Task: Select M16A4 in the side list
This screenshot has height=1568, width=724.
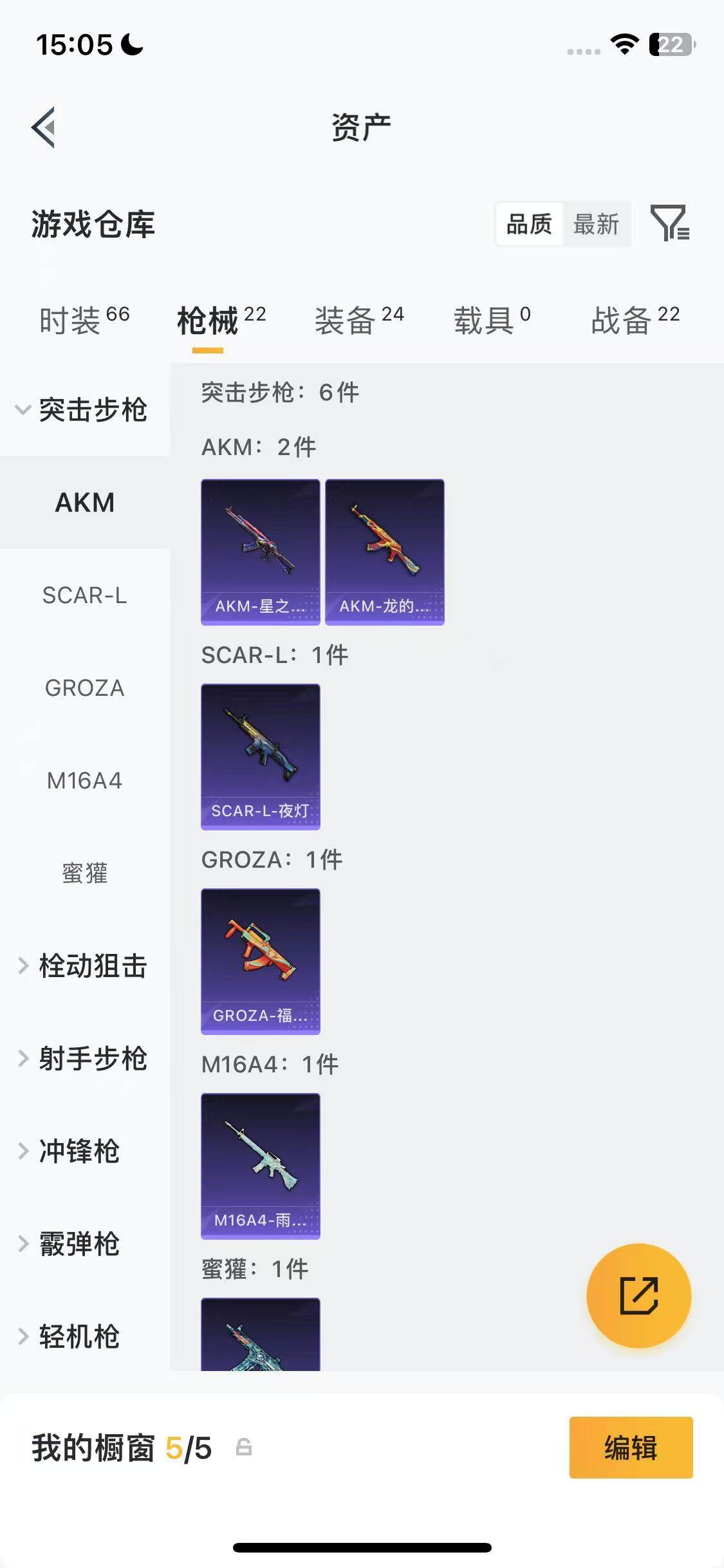Action: (84, 781)
